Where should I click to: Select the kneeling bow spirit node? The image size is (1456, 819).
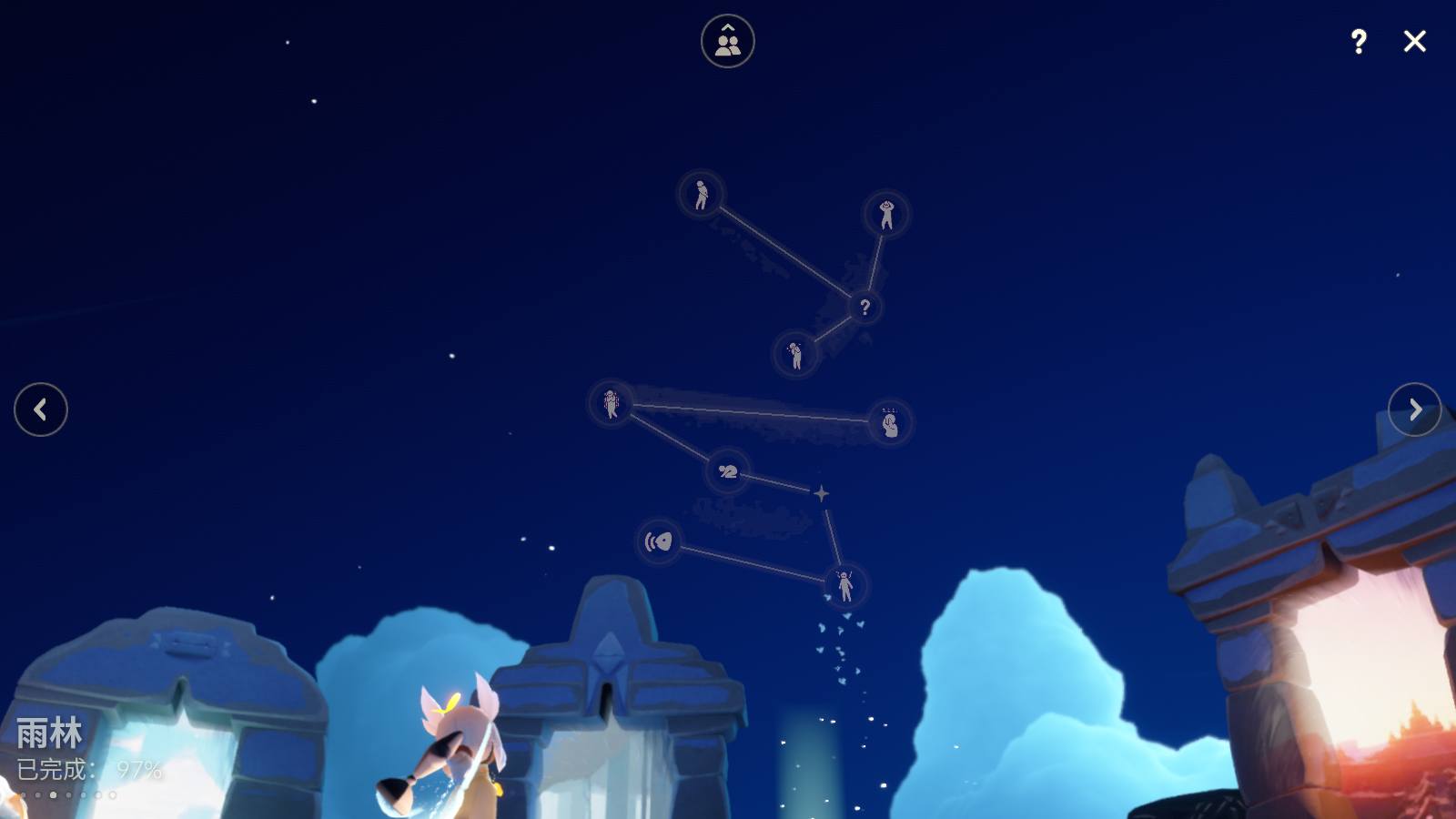click(728, 471)
